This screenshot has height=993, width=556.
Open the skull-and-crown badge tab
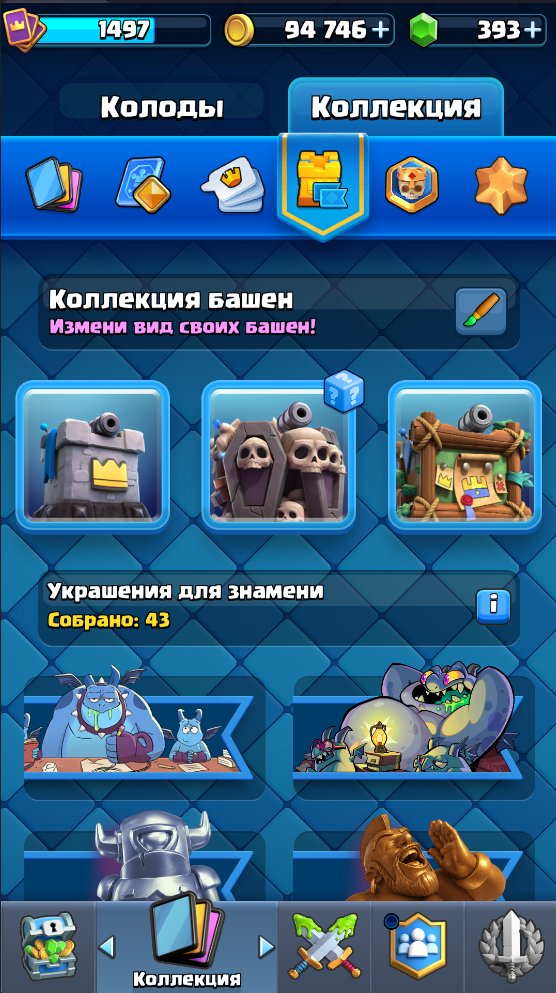point(412,185)
